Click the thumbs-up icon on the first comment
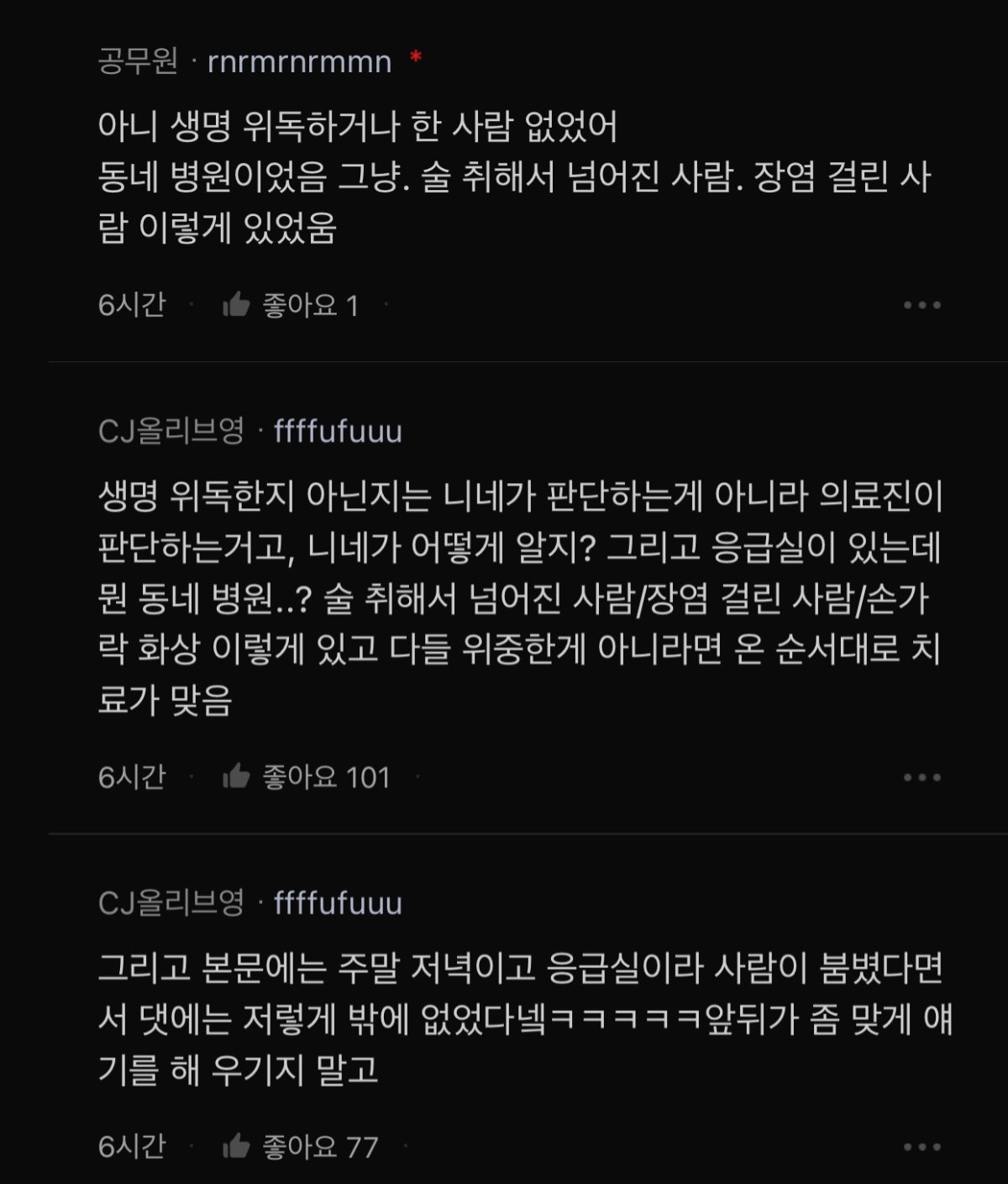The height and width of the screenshot is (1184, 1008). tap(237, 305)
